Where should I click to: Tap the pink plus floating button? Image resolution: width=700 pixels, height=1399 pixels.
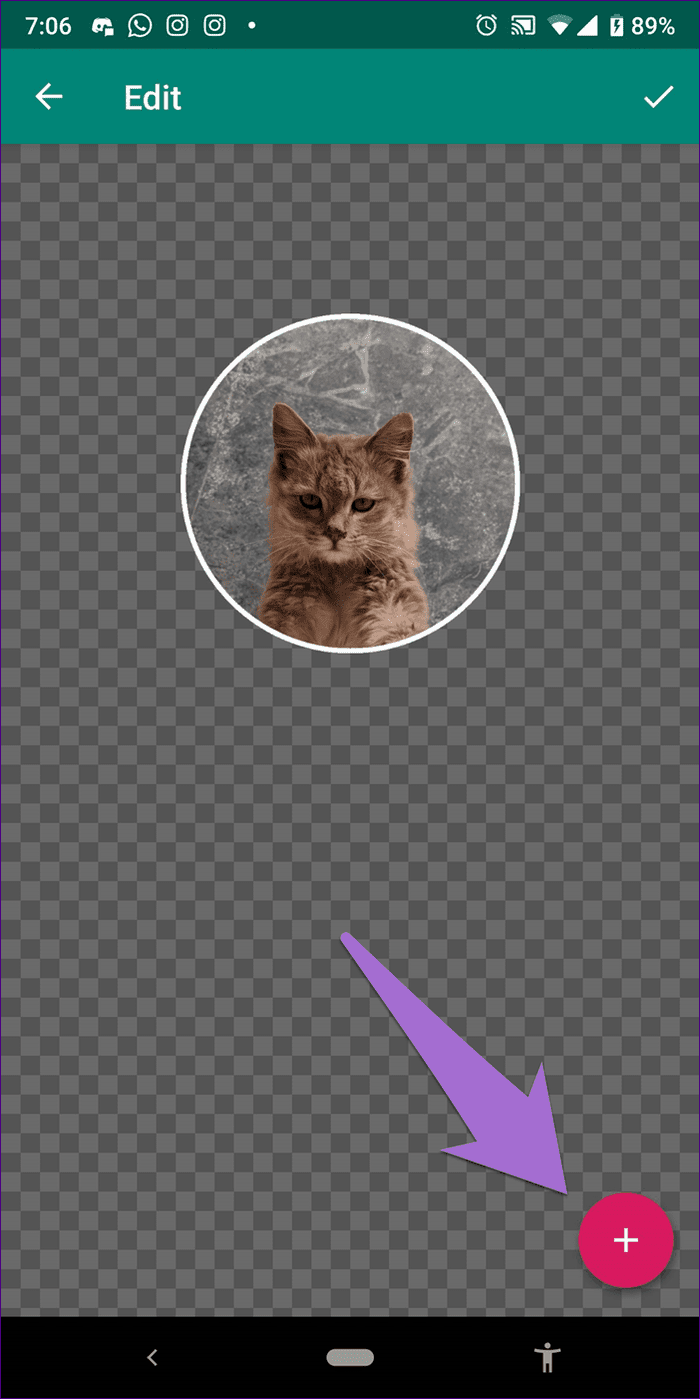(x=626, y=1240)
